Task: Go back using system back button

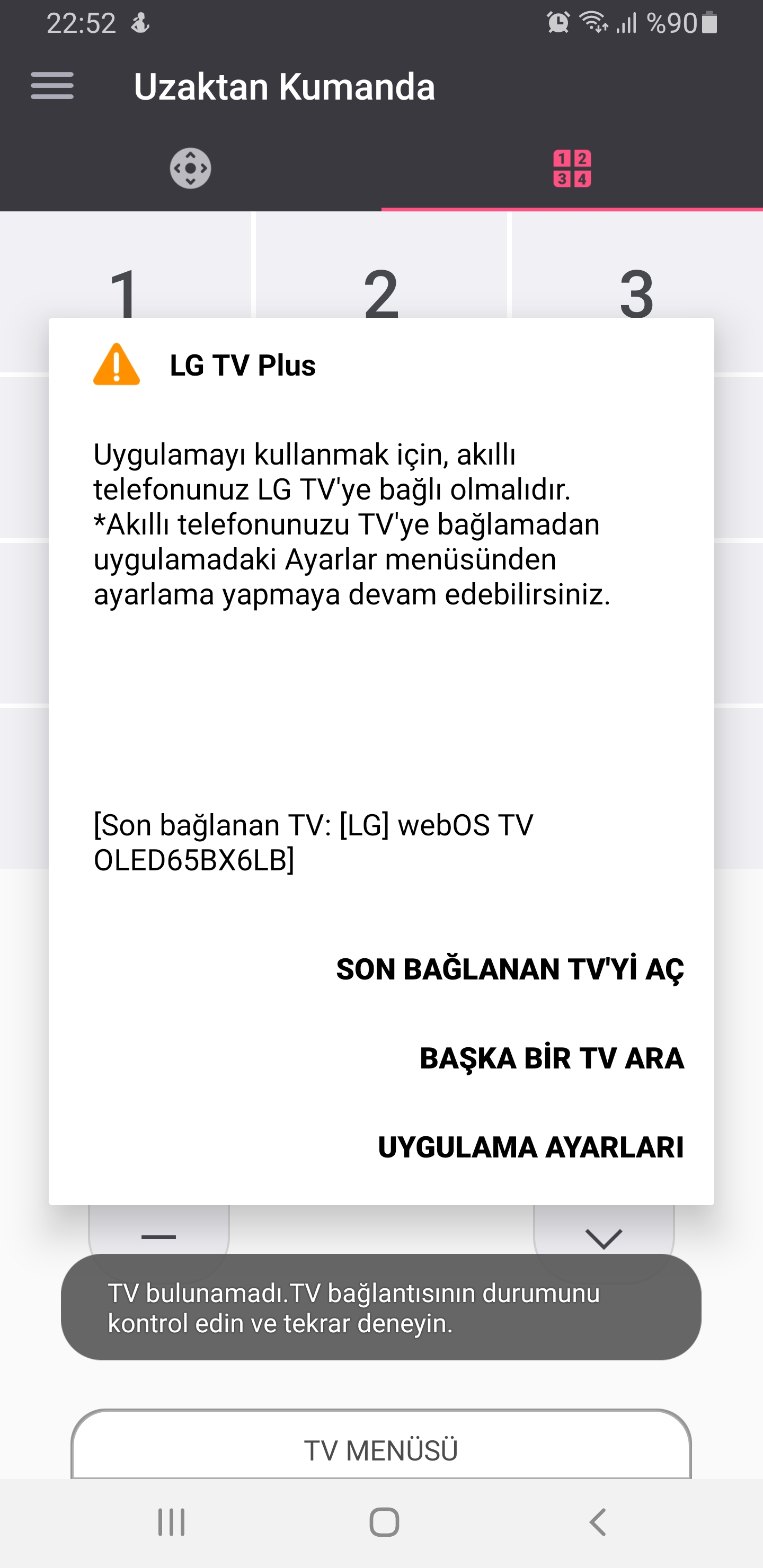Action: point(597,1522)
